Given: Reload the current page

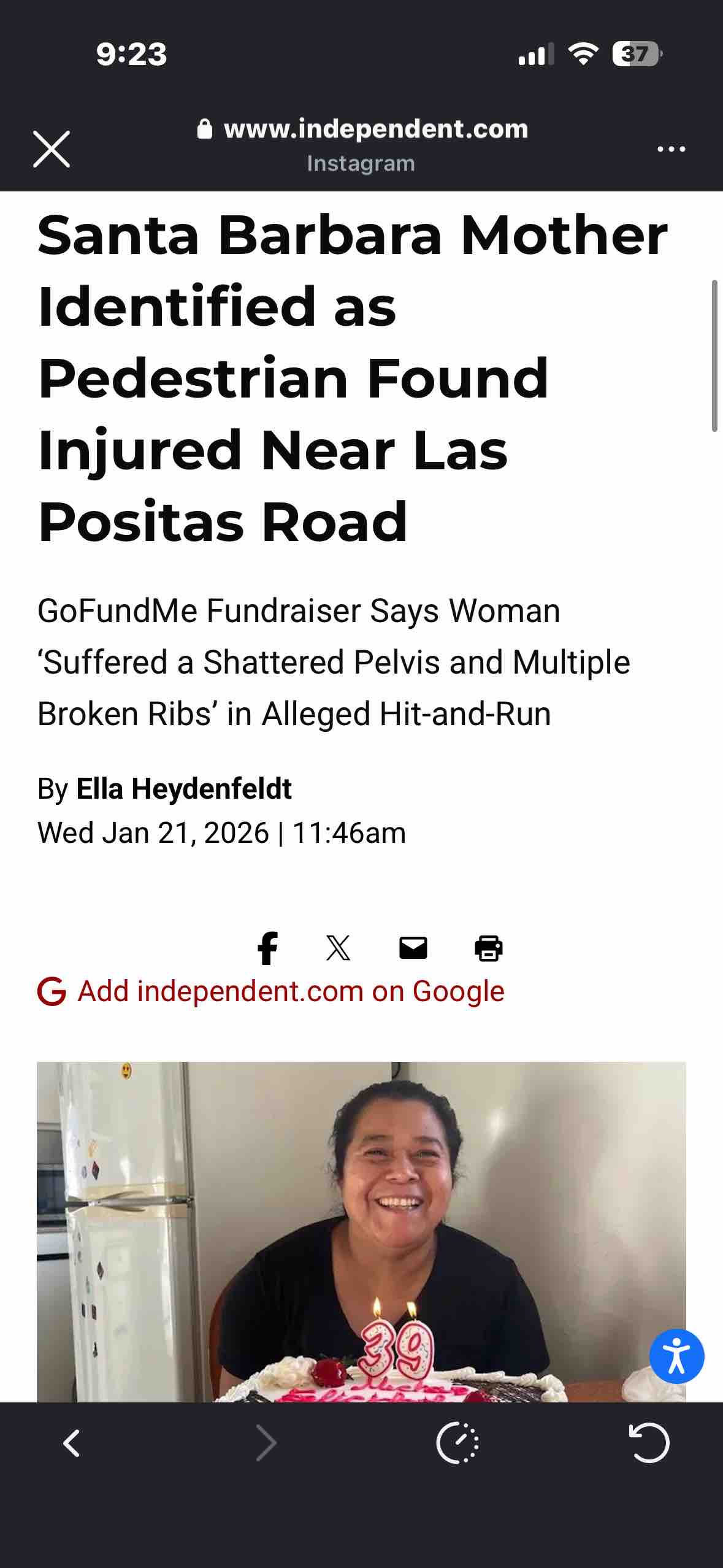Looking at the screenshot, I should (649, 1443).
